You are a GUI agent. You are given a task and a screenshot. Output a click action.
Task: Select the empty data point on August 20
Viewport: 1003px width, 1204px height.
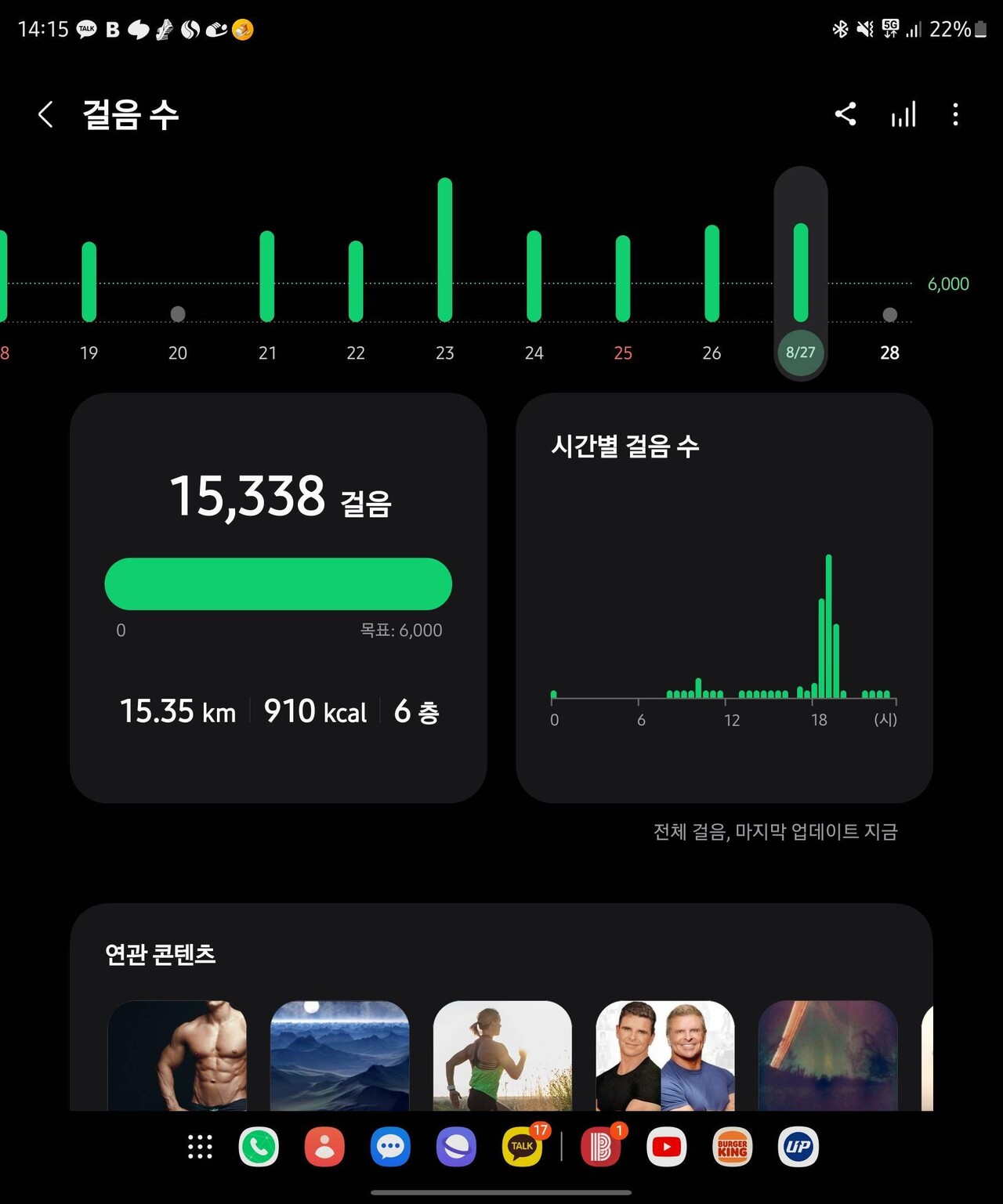pos(177,313)
